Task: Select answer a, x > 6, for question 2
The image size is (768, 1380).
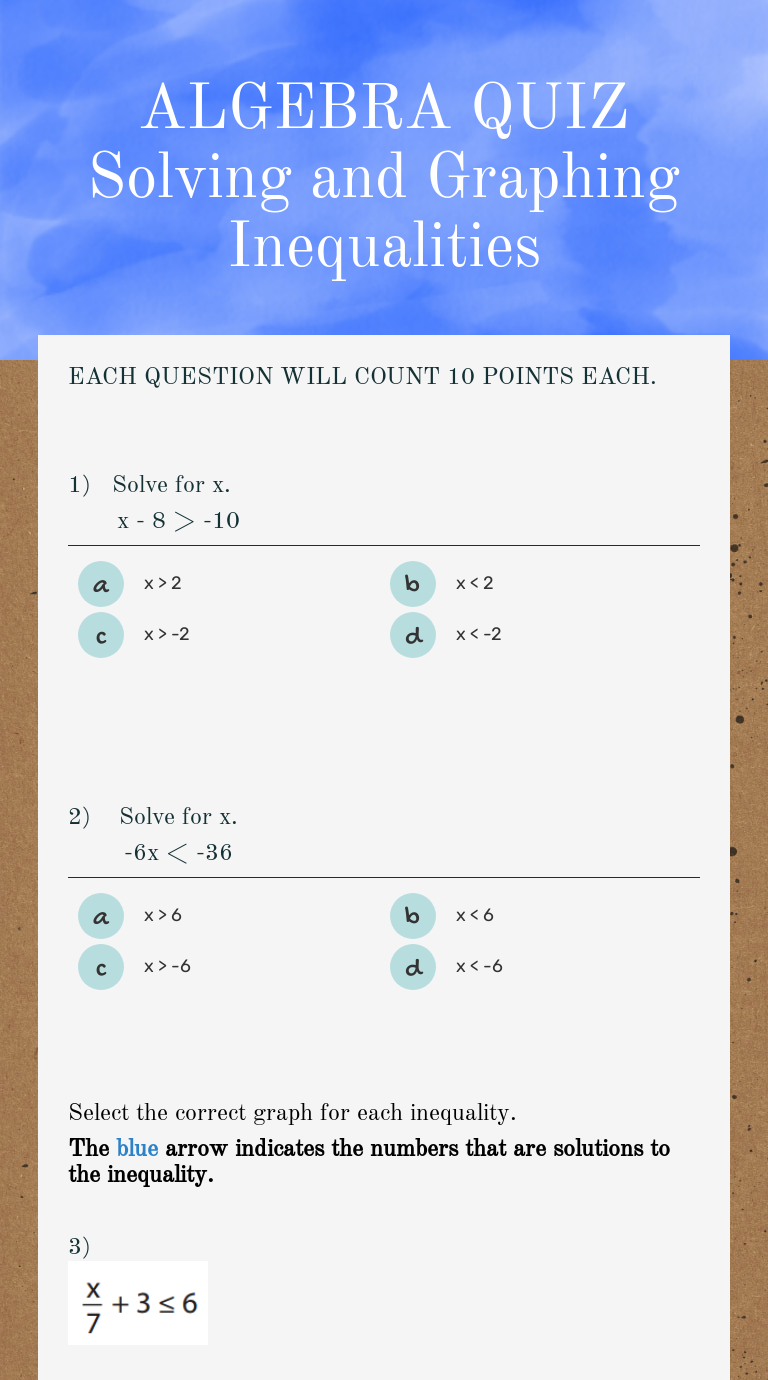Action: 101,916
